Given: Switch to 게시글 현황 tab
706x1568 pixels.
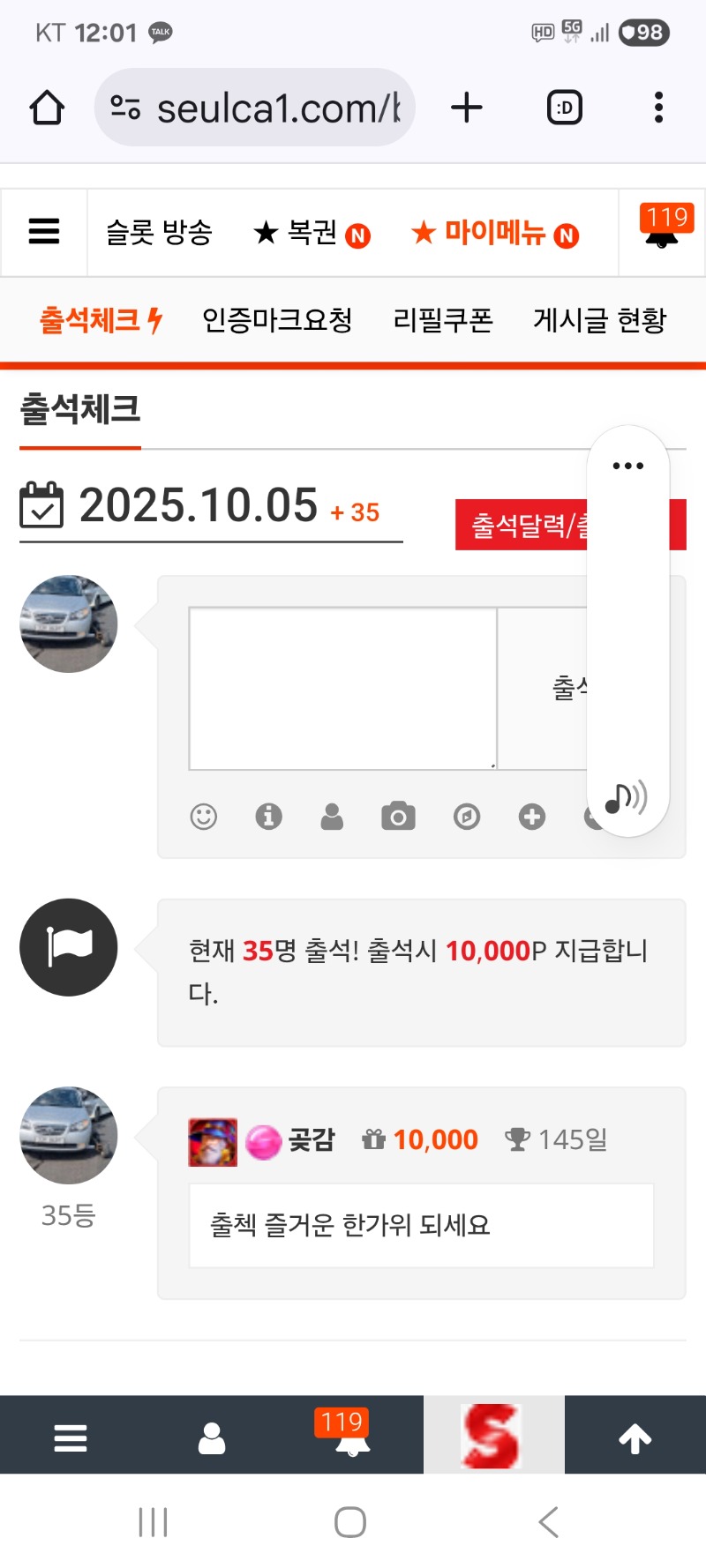Looking at the screenshot, I should [x=599, y=320].
